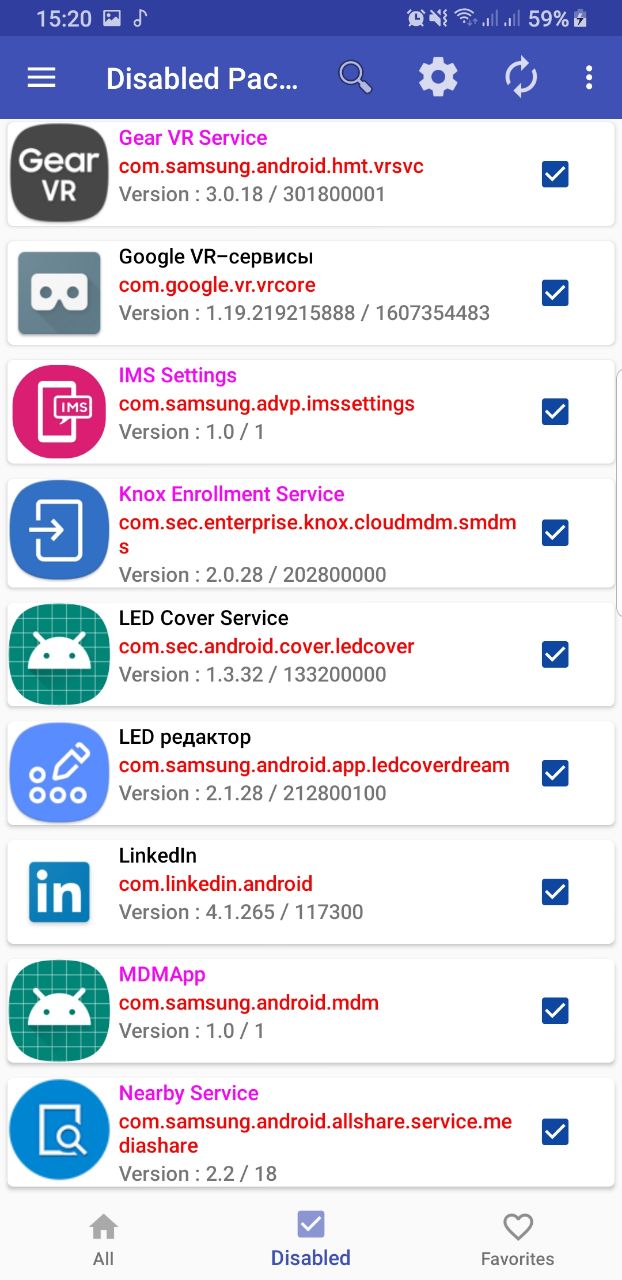
Task: Uncheck the Google VR checkbox
Action: 555,293
